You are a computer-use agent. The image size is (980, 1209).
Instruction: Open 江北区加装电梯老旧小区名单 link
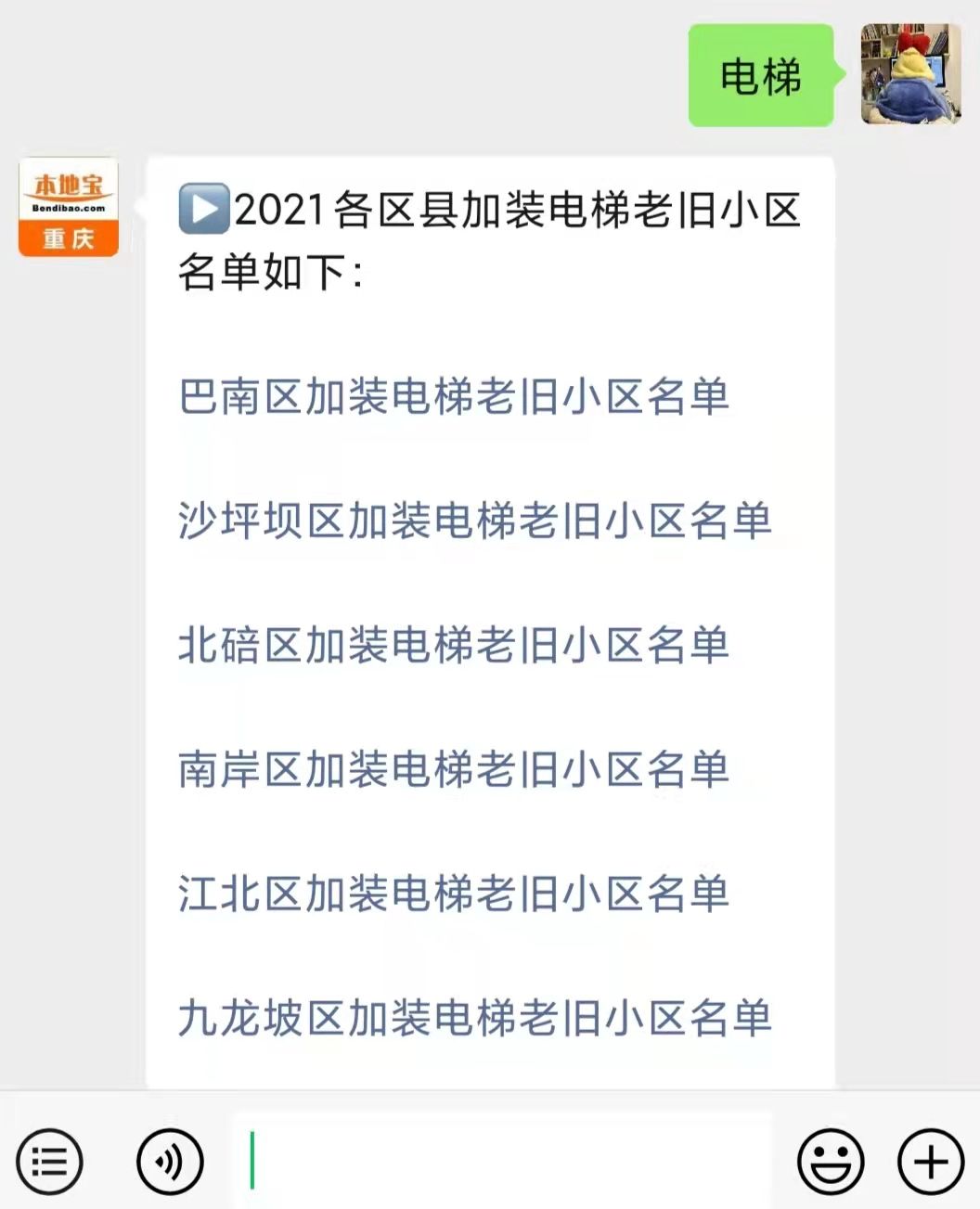point(453,894)
